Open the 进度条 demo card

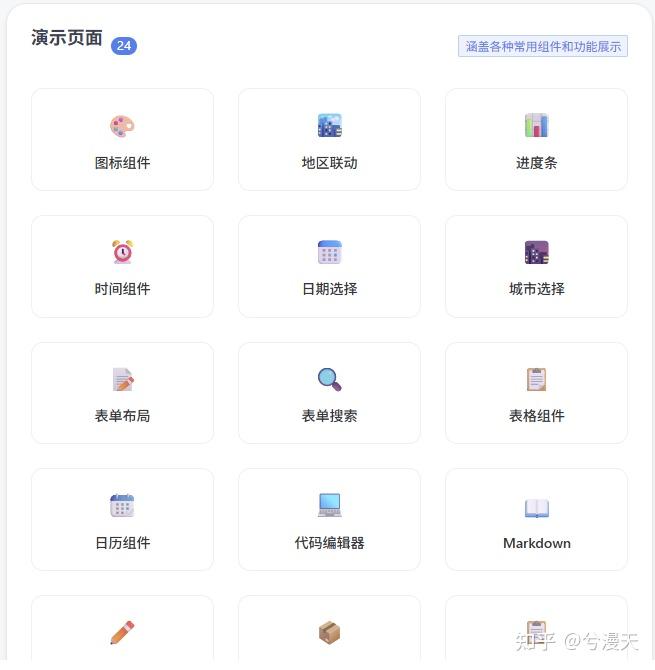click(x=536, y=140)
